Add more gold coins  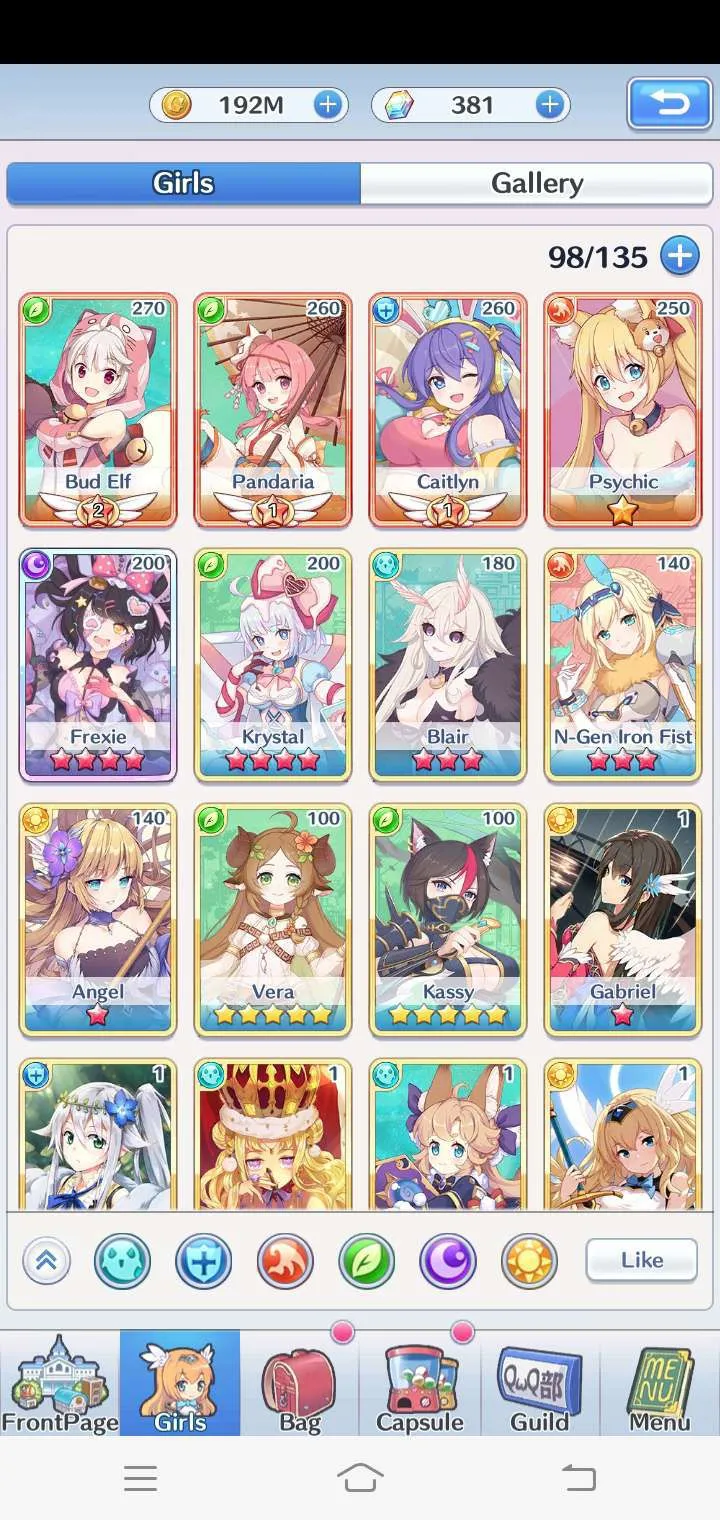pos(328,104)
